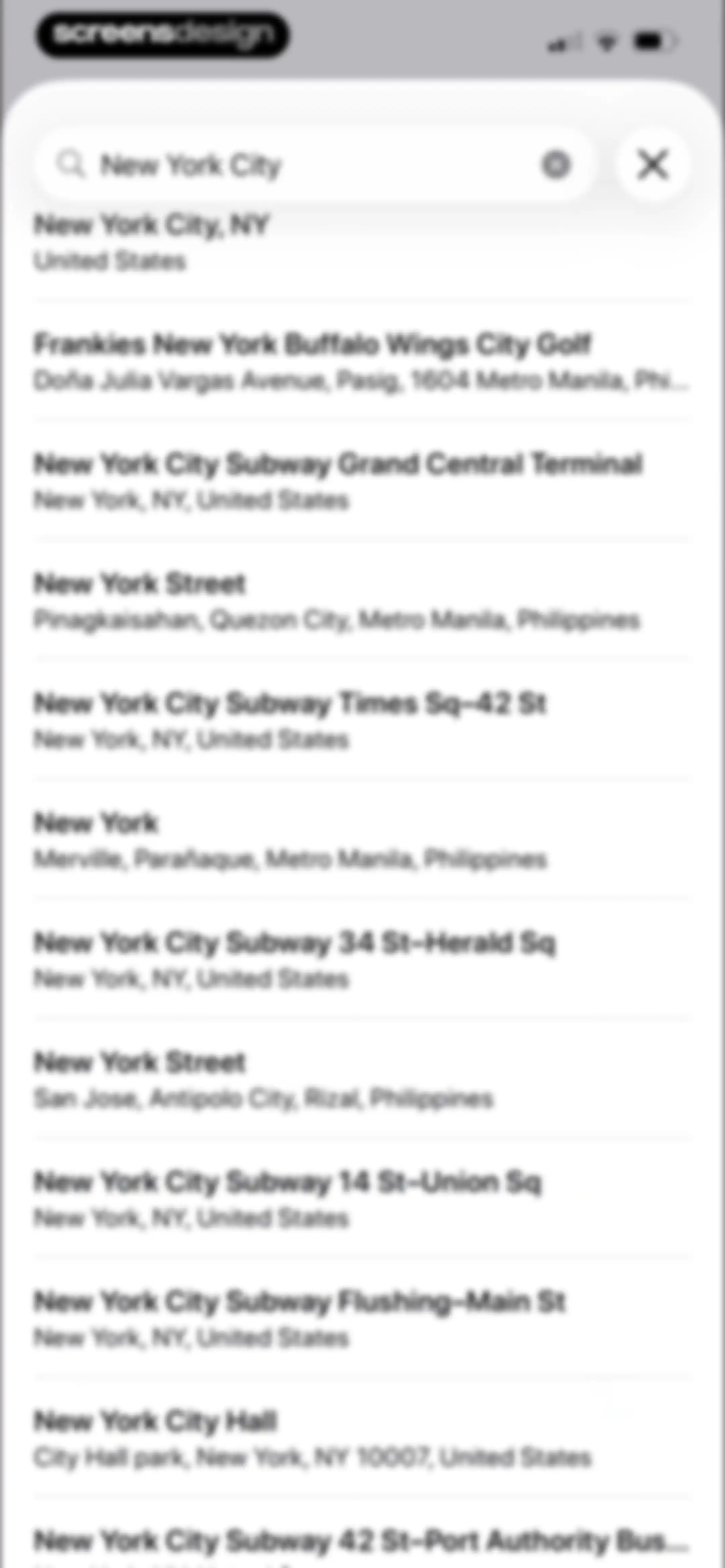Tap the New York City search field

313,164
